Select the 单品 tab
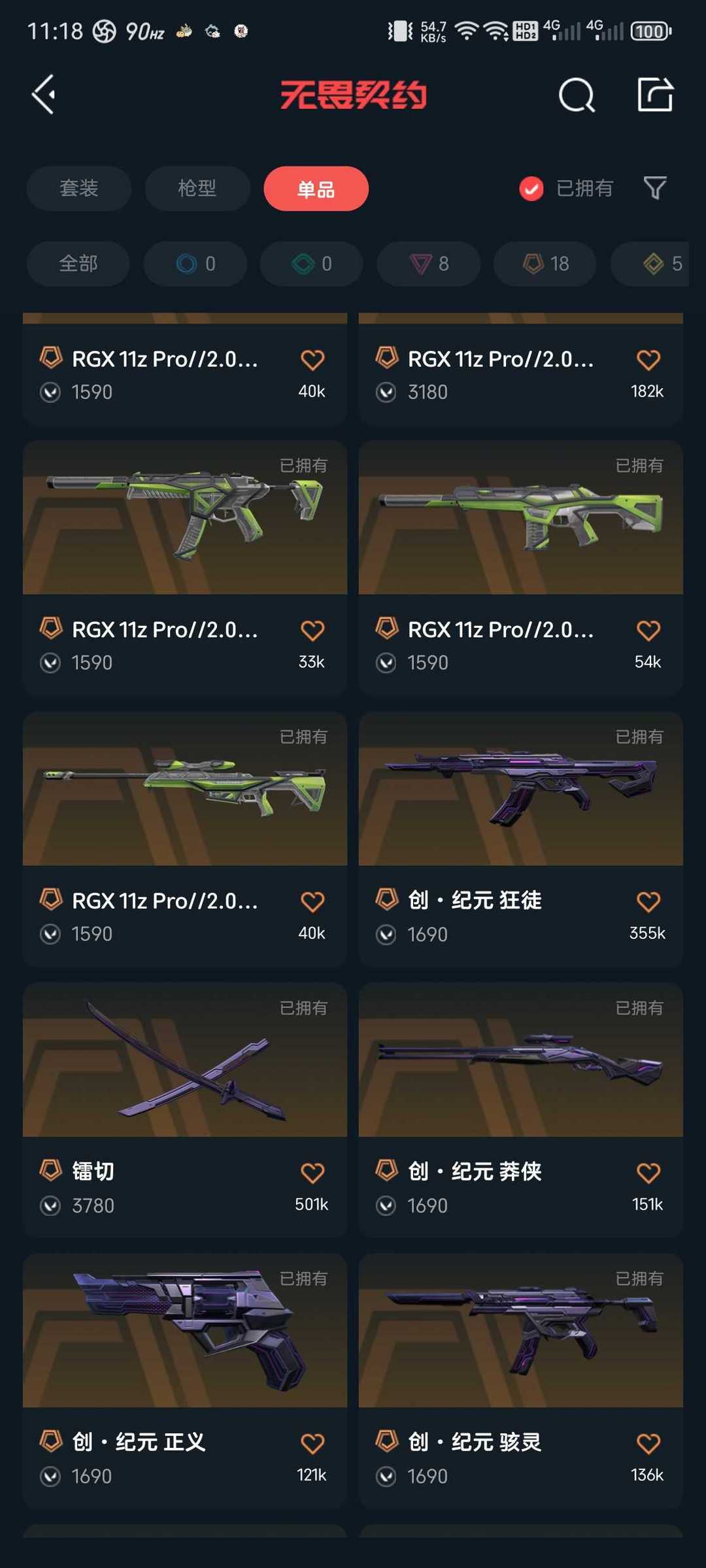 click(x=316, y=188)
